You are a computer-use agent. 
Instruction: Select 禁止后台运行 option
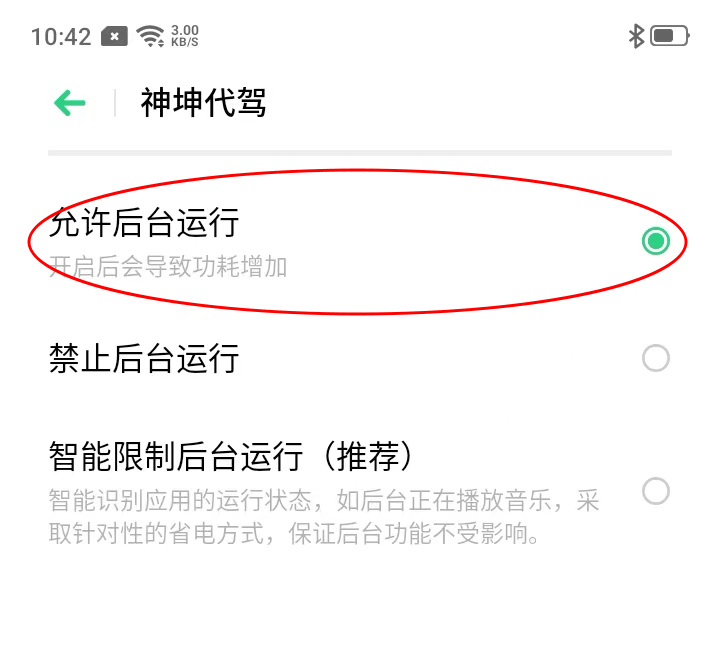655,358
